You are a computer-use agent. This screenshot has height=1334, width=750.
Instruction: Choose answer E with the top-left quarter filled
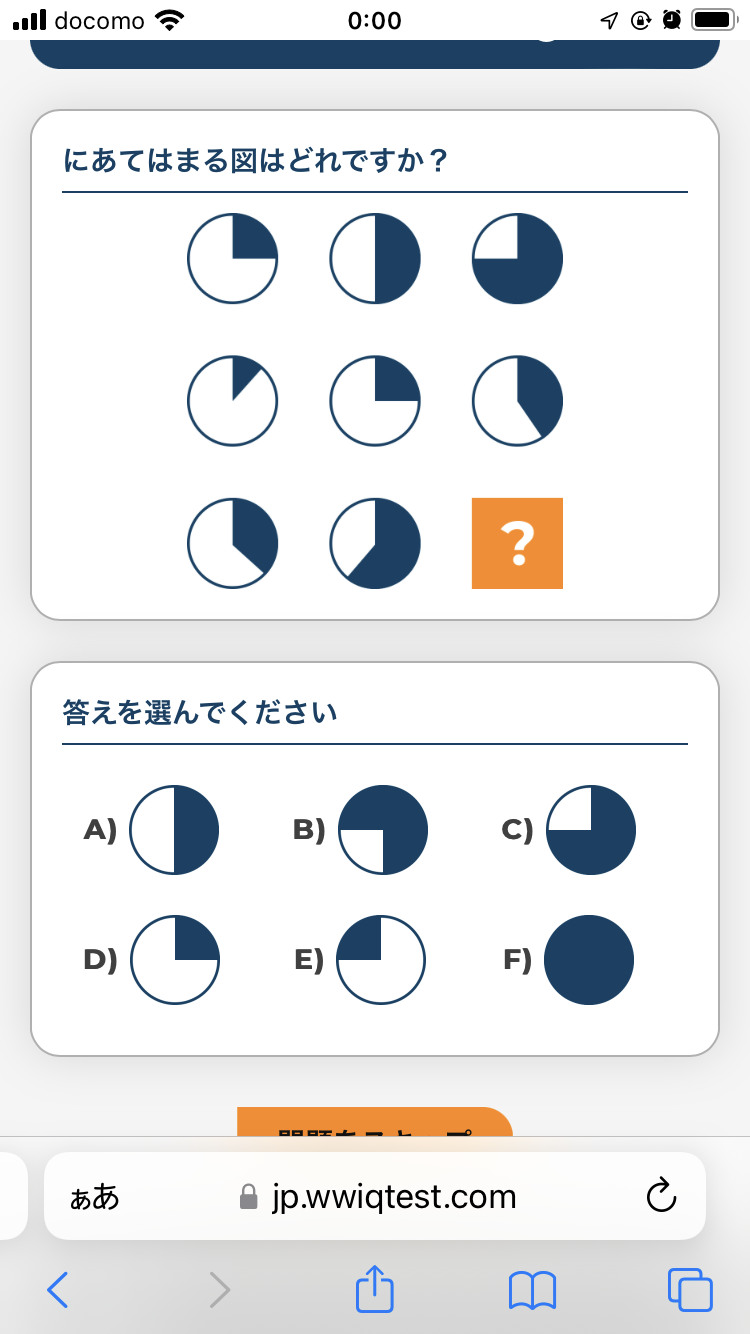click(x=381, y=960)
